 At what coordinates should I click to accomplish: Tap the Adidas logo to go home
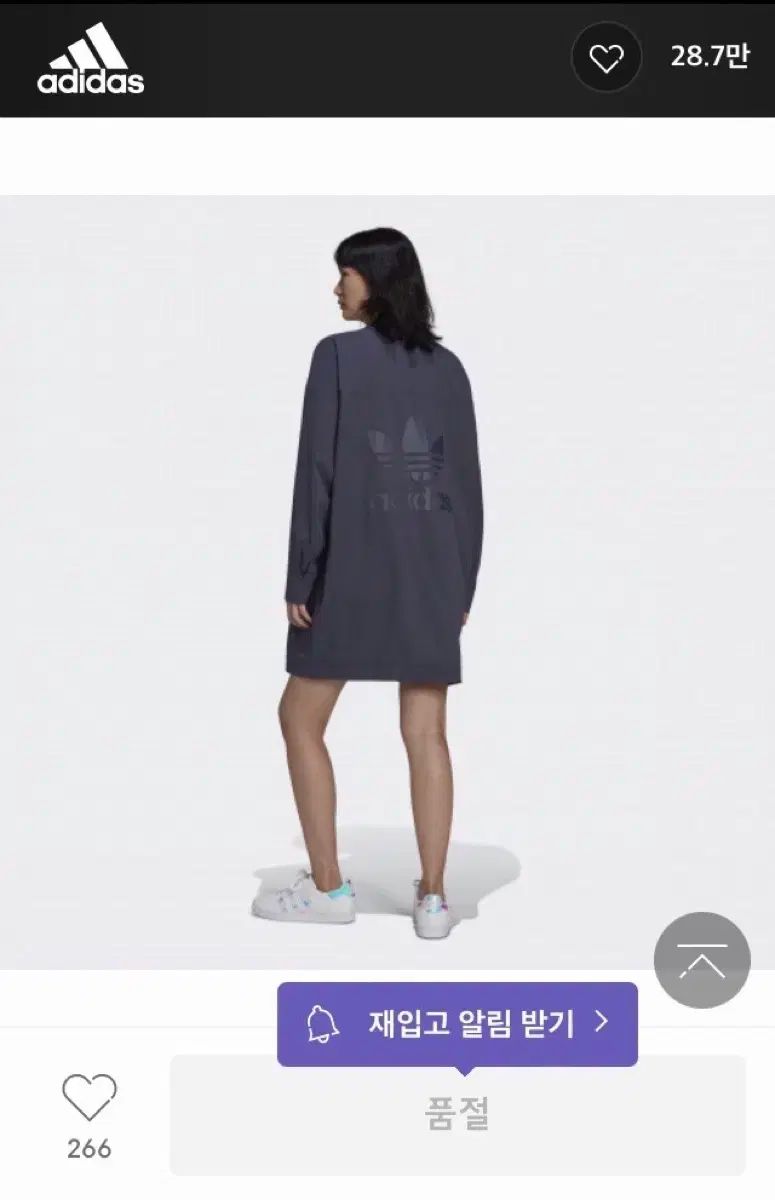[x=91, y=59]
